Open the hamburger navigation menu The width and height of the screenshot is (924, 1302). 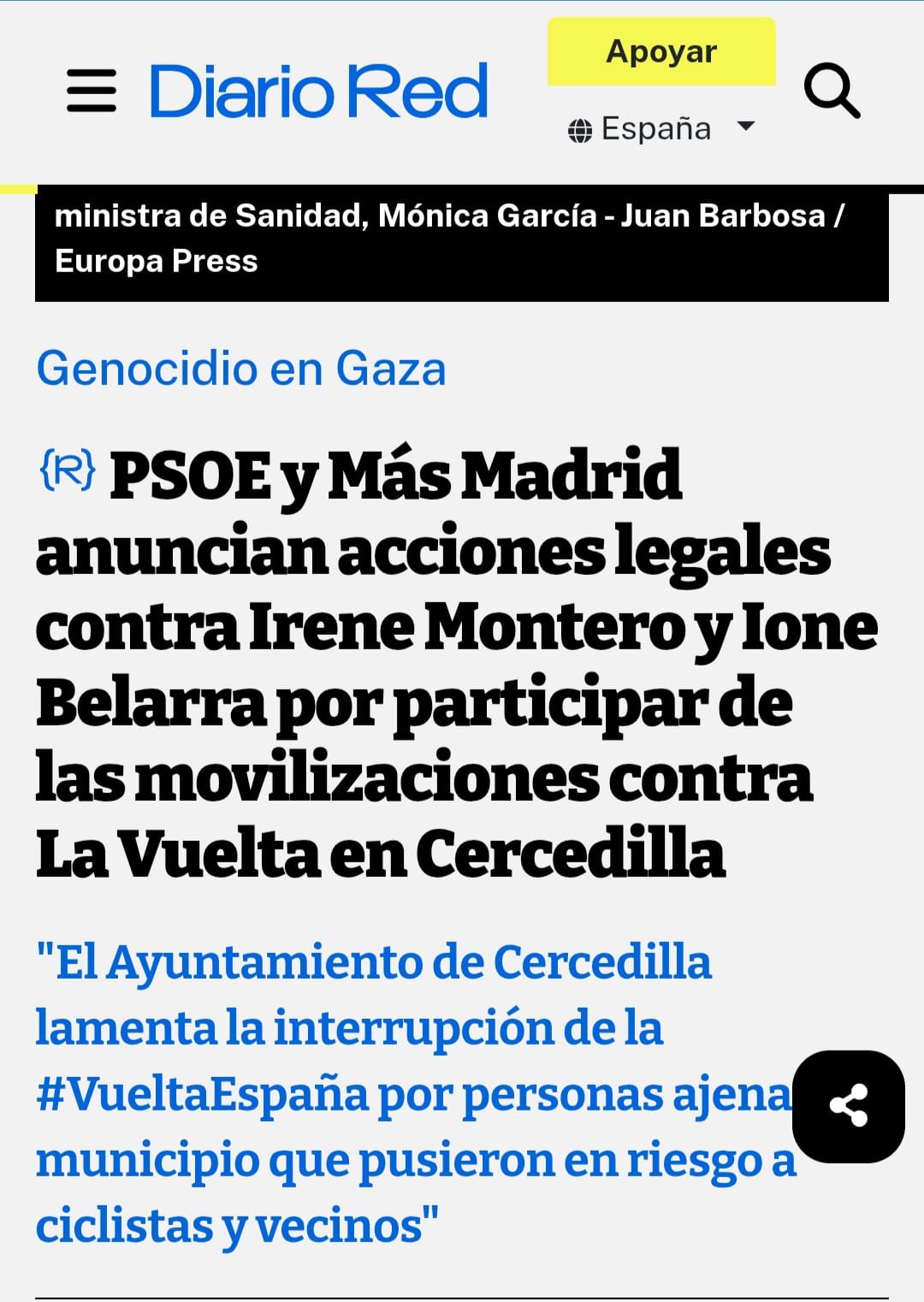[x=92, y=91]
